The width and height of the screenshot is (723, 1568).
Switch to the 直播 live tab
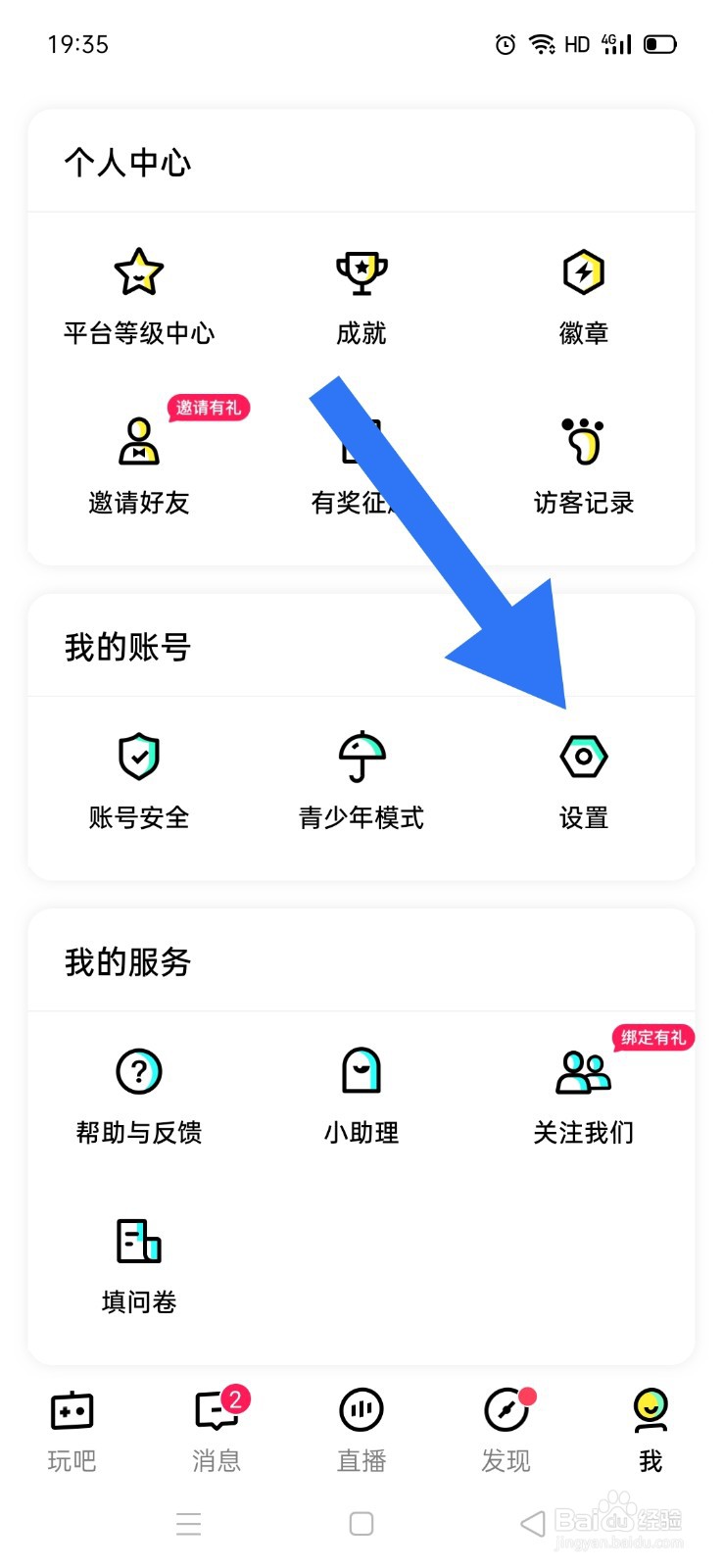[361, 1411]
